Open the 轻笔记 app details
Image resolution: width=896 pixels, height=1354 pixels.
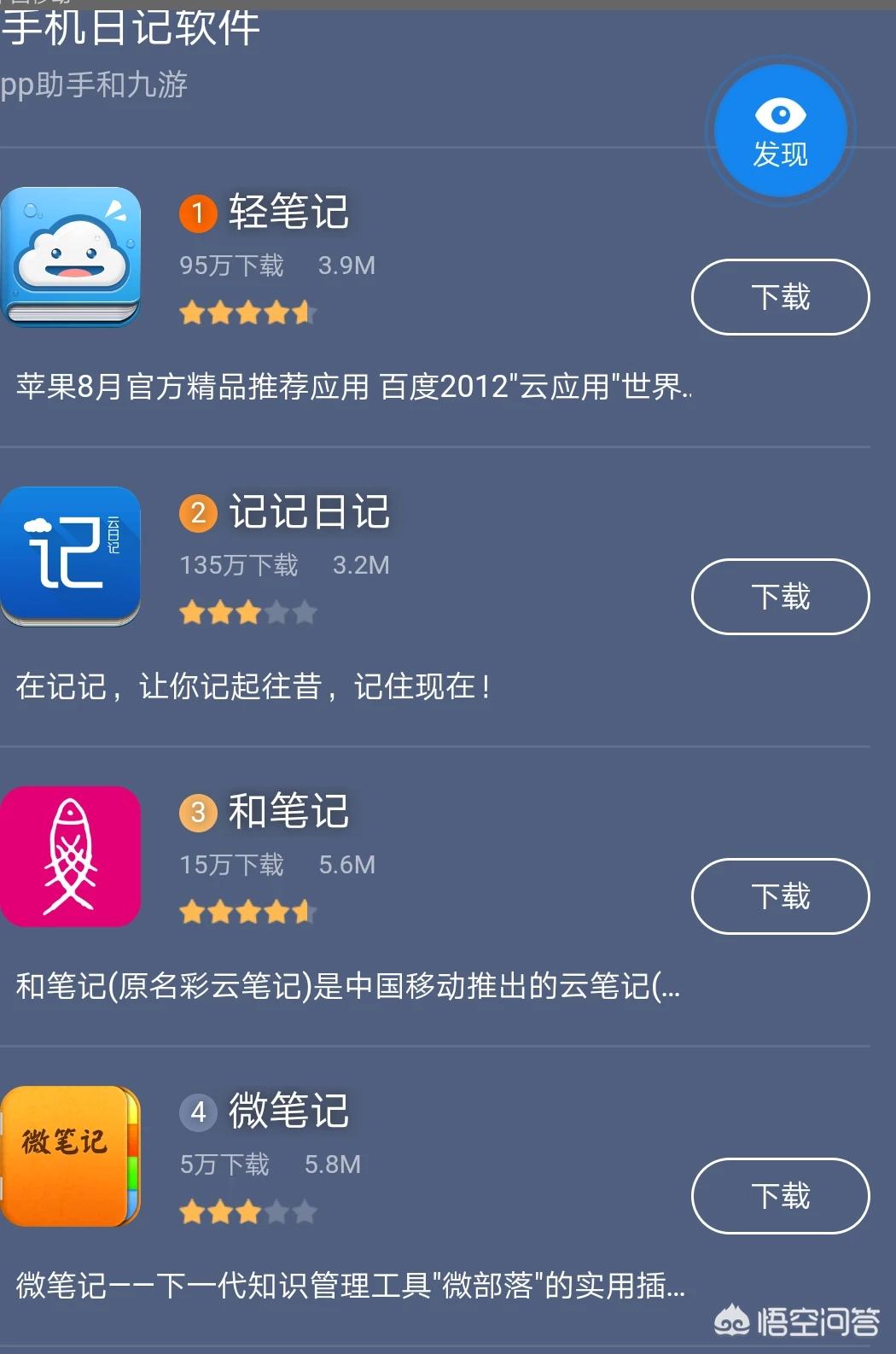point(288,212)
